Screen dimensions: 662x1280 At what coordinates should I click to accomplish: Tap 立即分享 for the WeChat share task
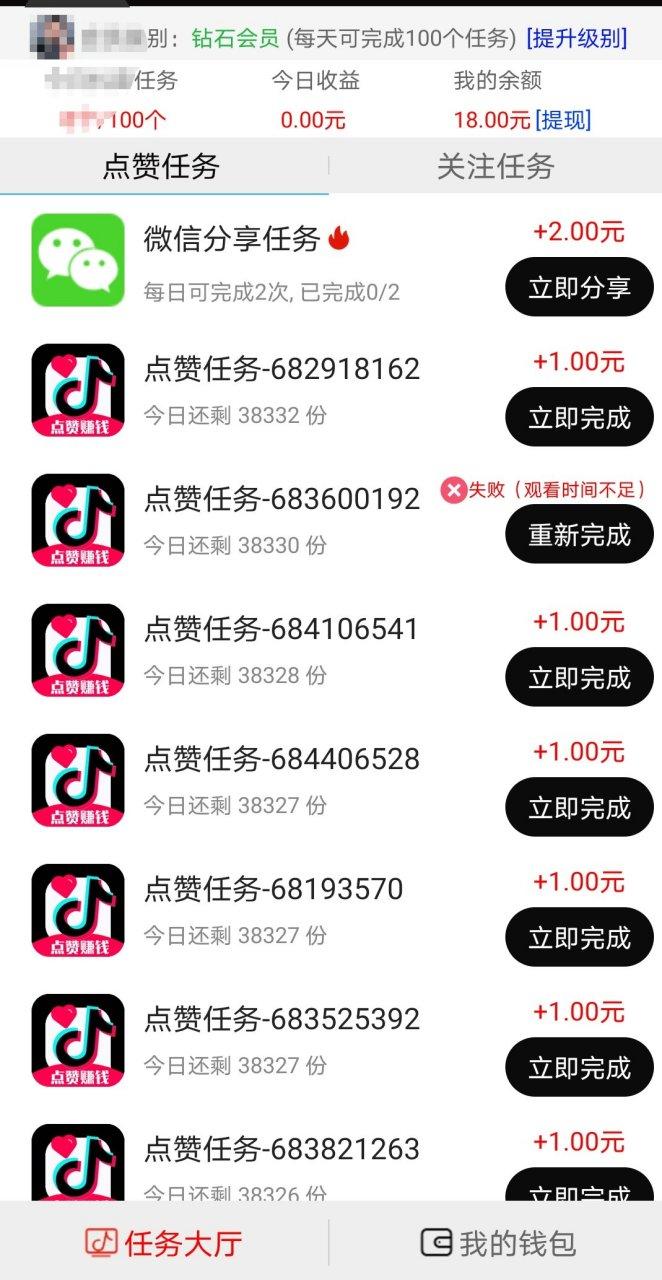click(x=579, y=288)
